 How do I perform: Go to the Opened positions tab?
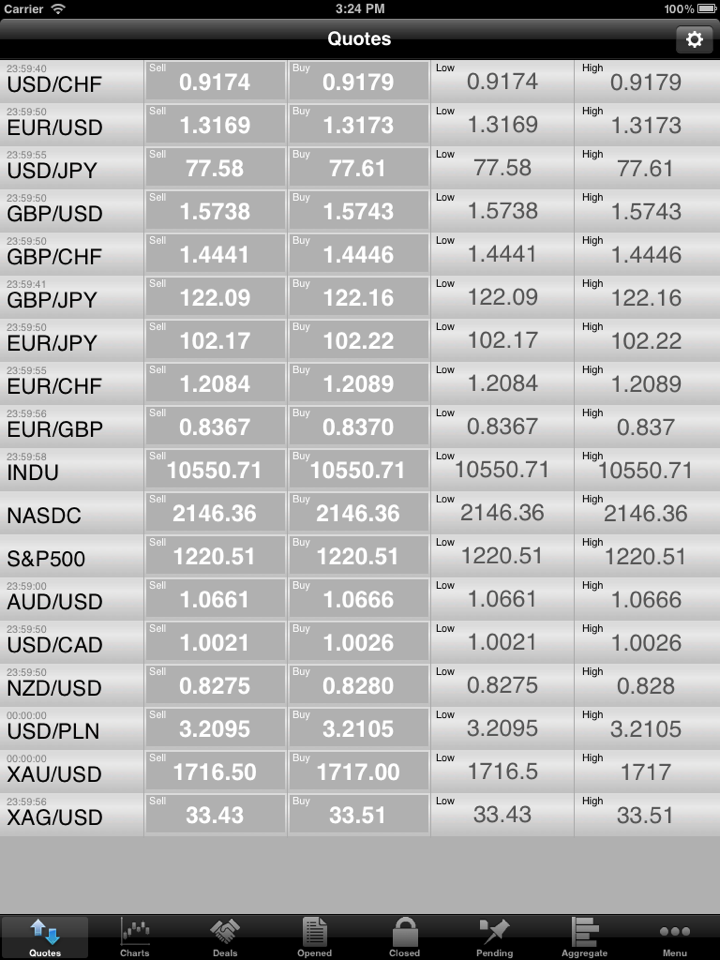point(314,938)
